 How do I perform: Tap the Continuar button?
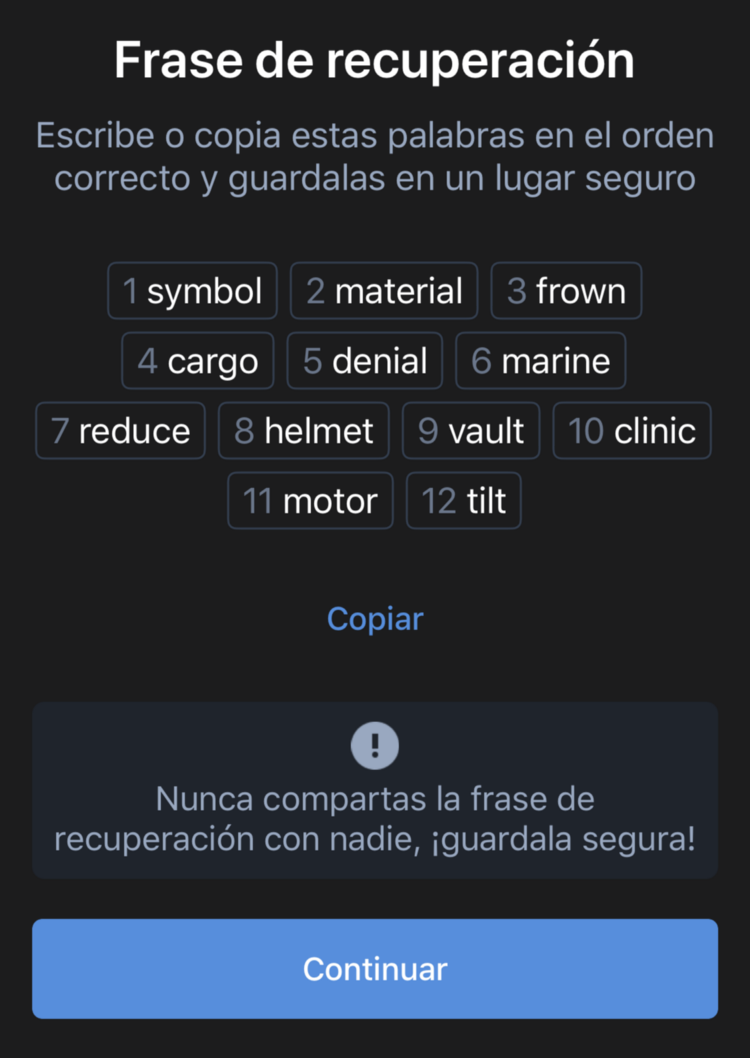pos(375,968)
